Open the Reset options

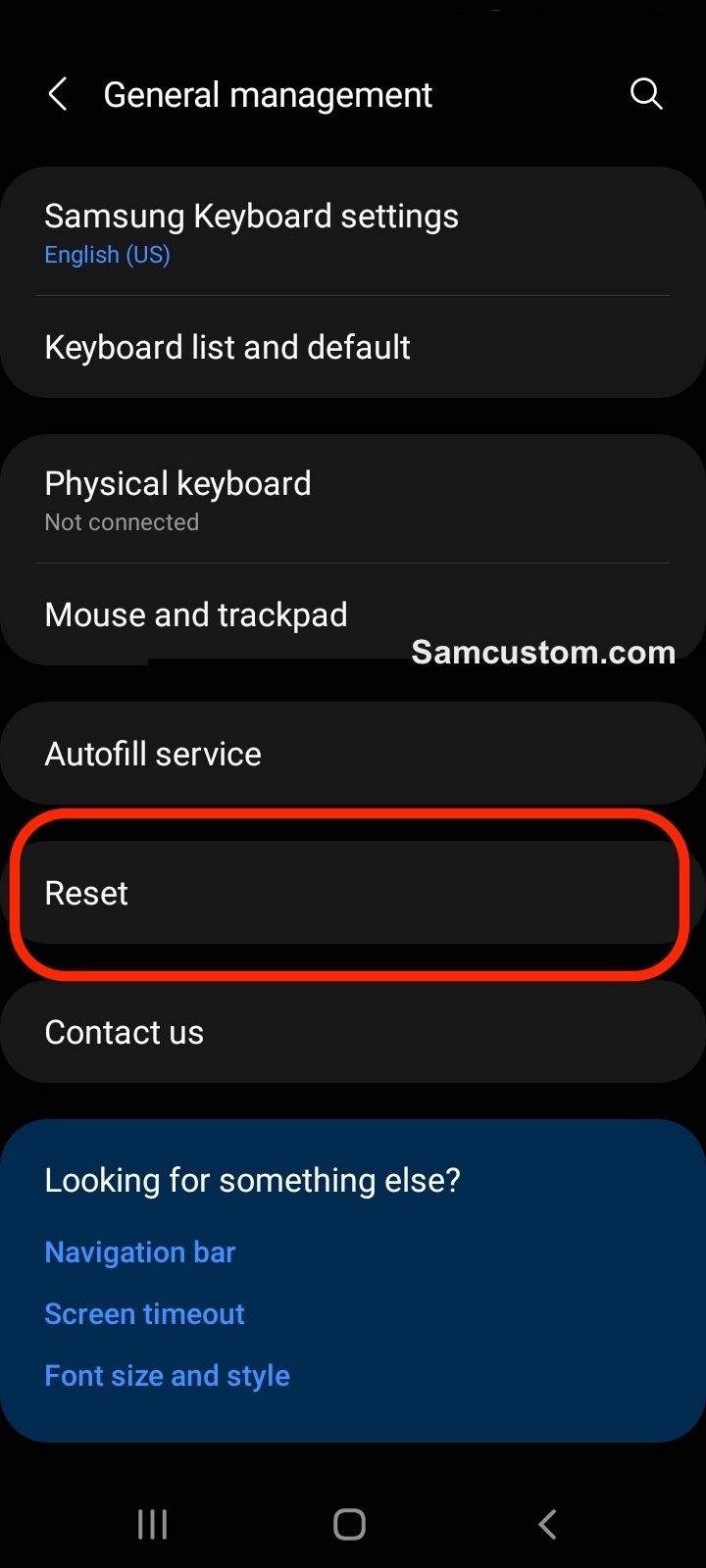click(x=353, y=893)
